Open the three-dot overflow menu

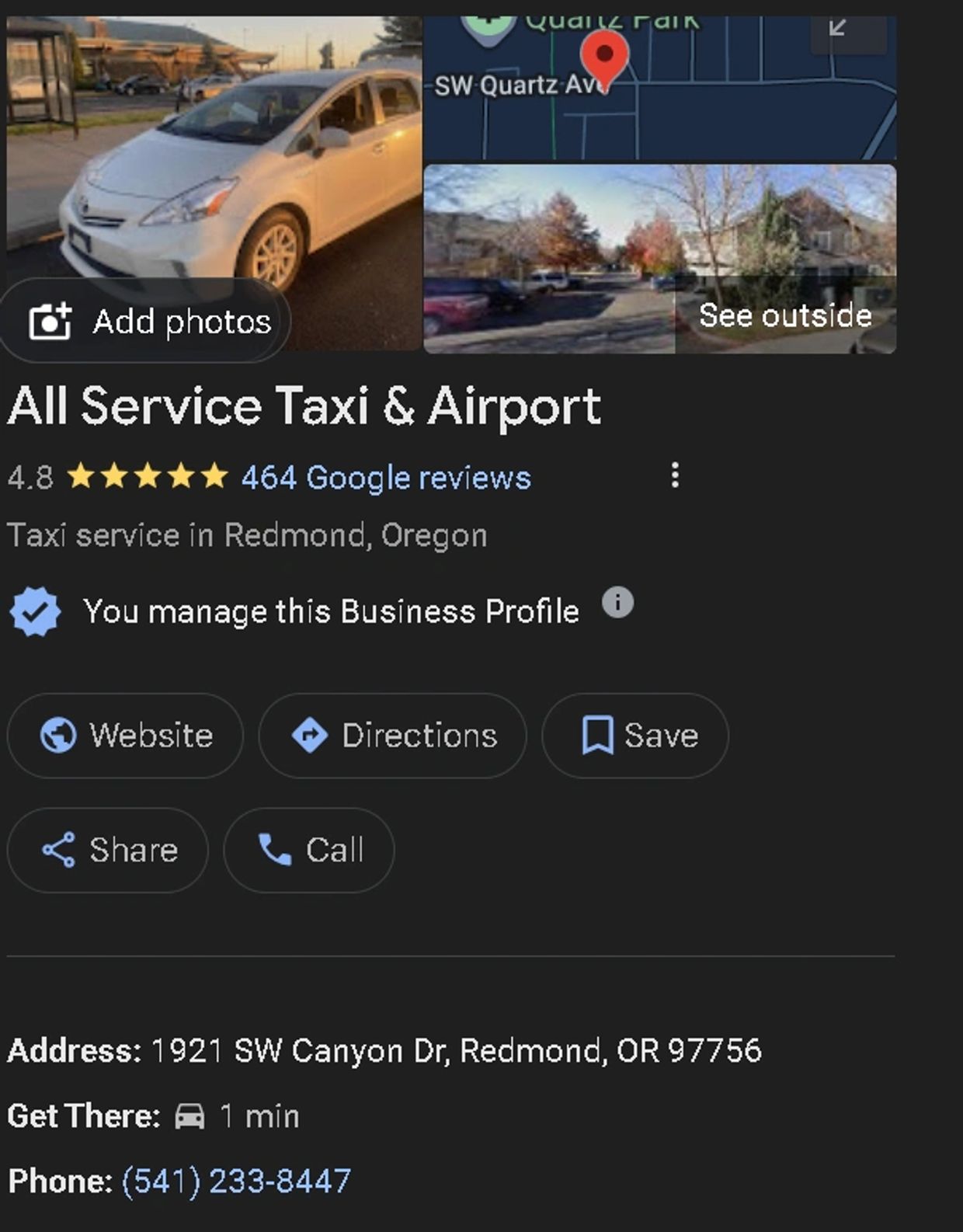675,475
